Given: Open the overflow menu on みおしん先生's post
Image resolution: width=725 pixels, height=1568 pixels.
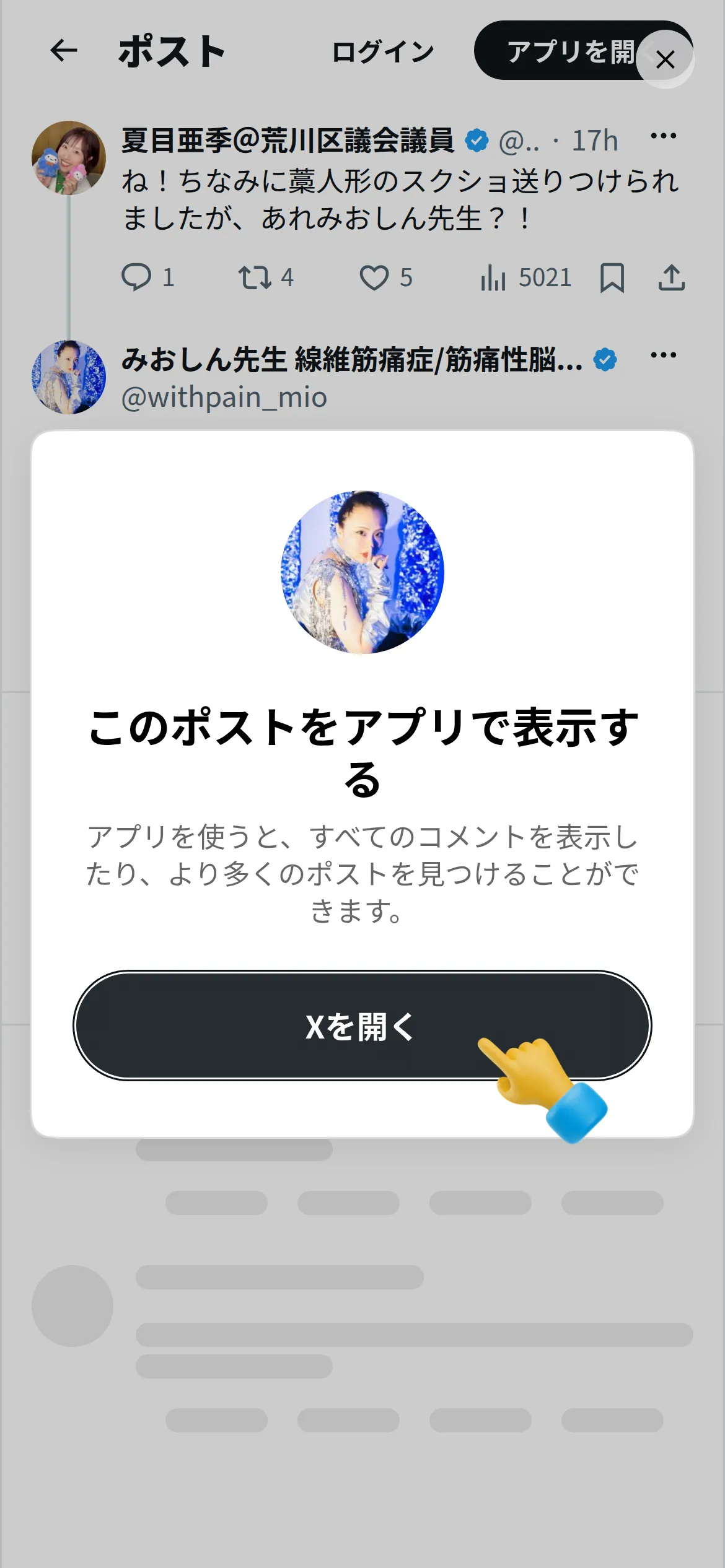Looking at the screenshot, I should [663, 355].
